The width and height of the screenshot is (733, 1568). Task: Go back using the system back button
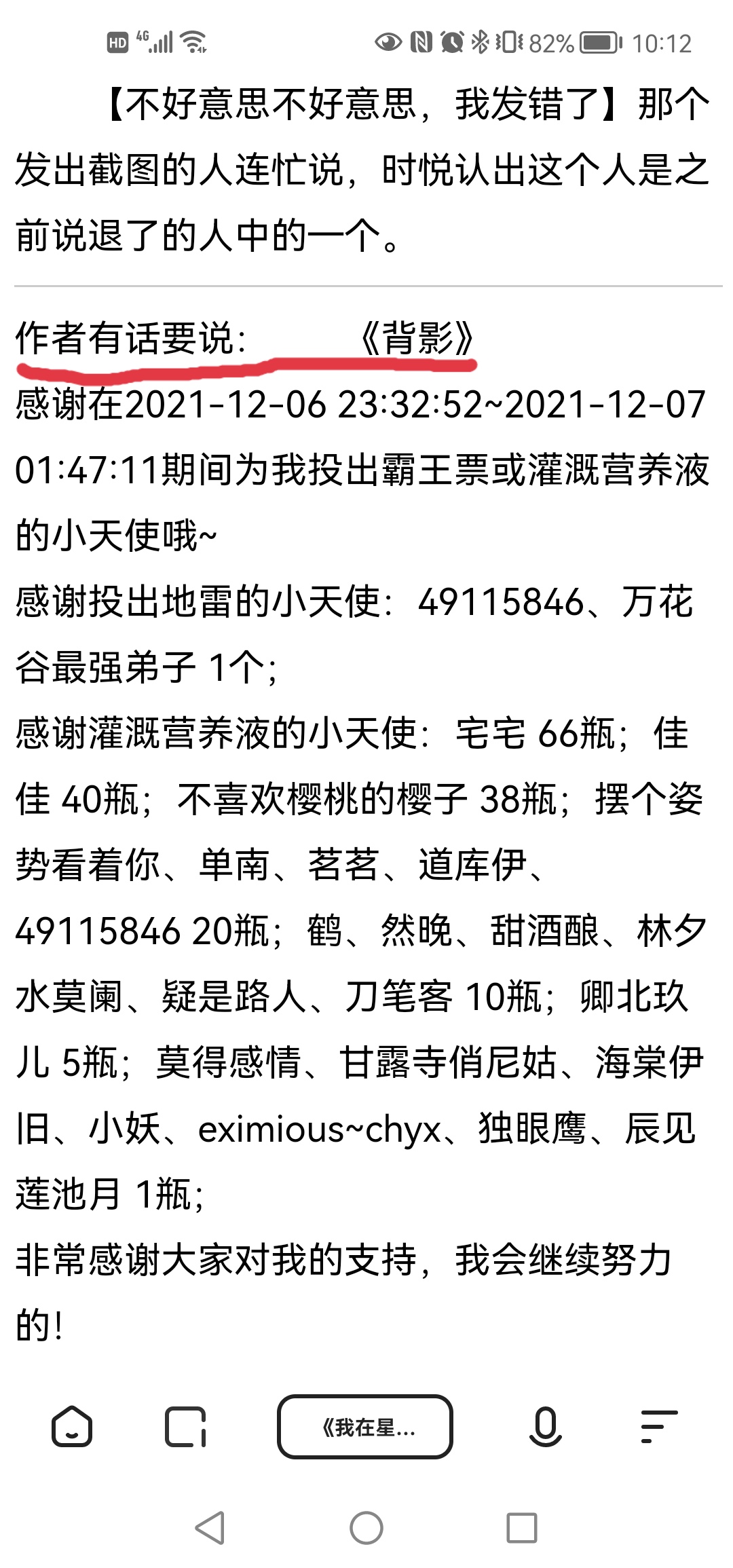click(x=210, y=1528)
